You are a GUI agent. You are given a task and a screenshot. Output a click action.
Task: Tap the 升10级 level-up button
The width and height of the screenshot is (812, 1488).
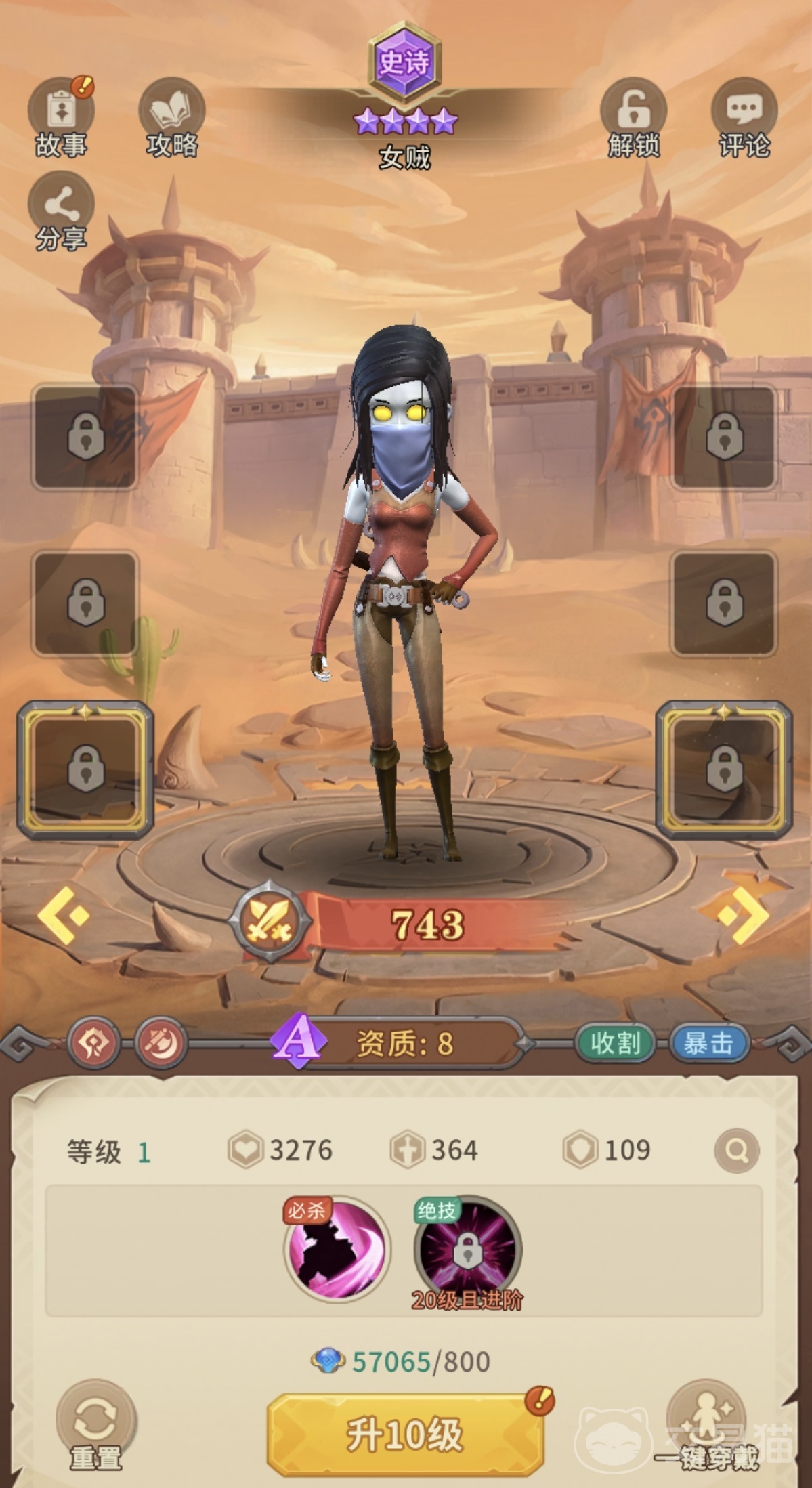click(x=405, y=1434)
